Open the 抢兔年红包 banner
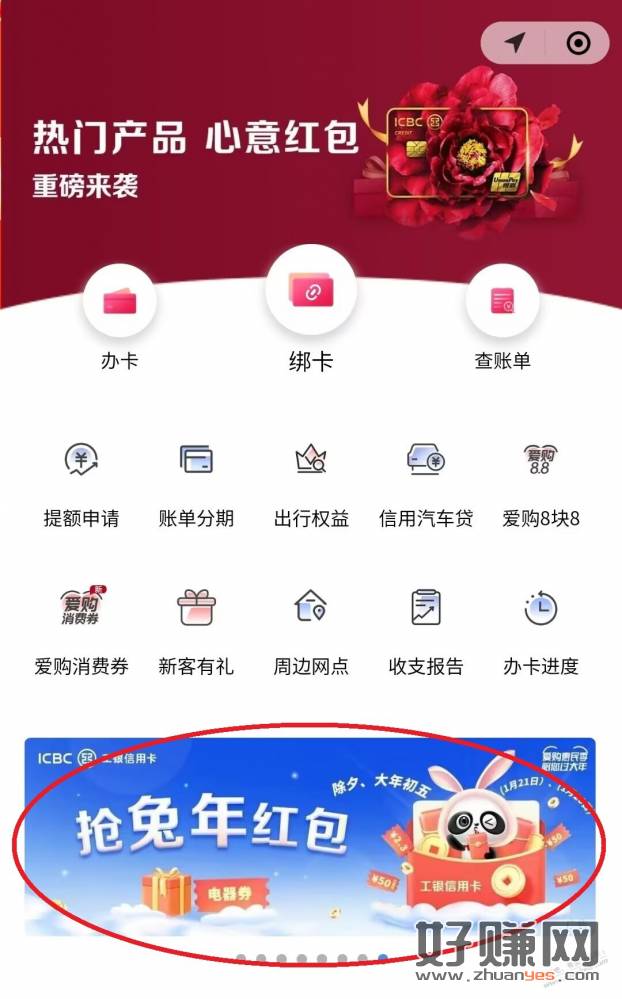622x999 pixels. (310, 836)
